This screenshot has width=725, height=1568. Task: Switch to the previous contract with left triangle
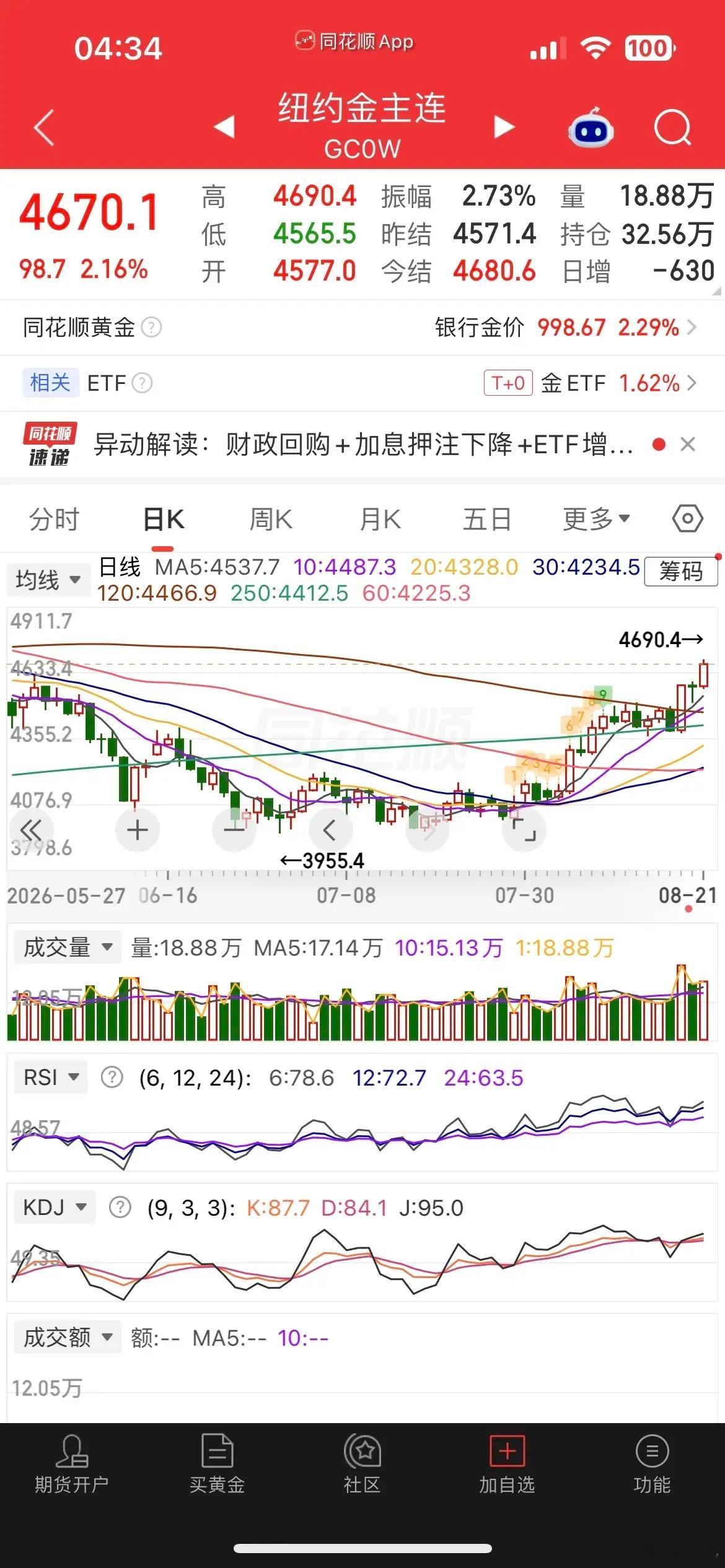224,127
